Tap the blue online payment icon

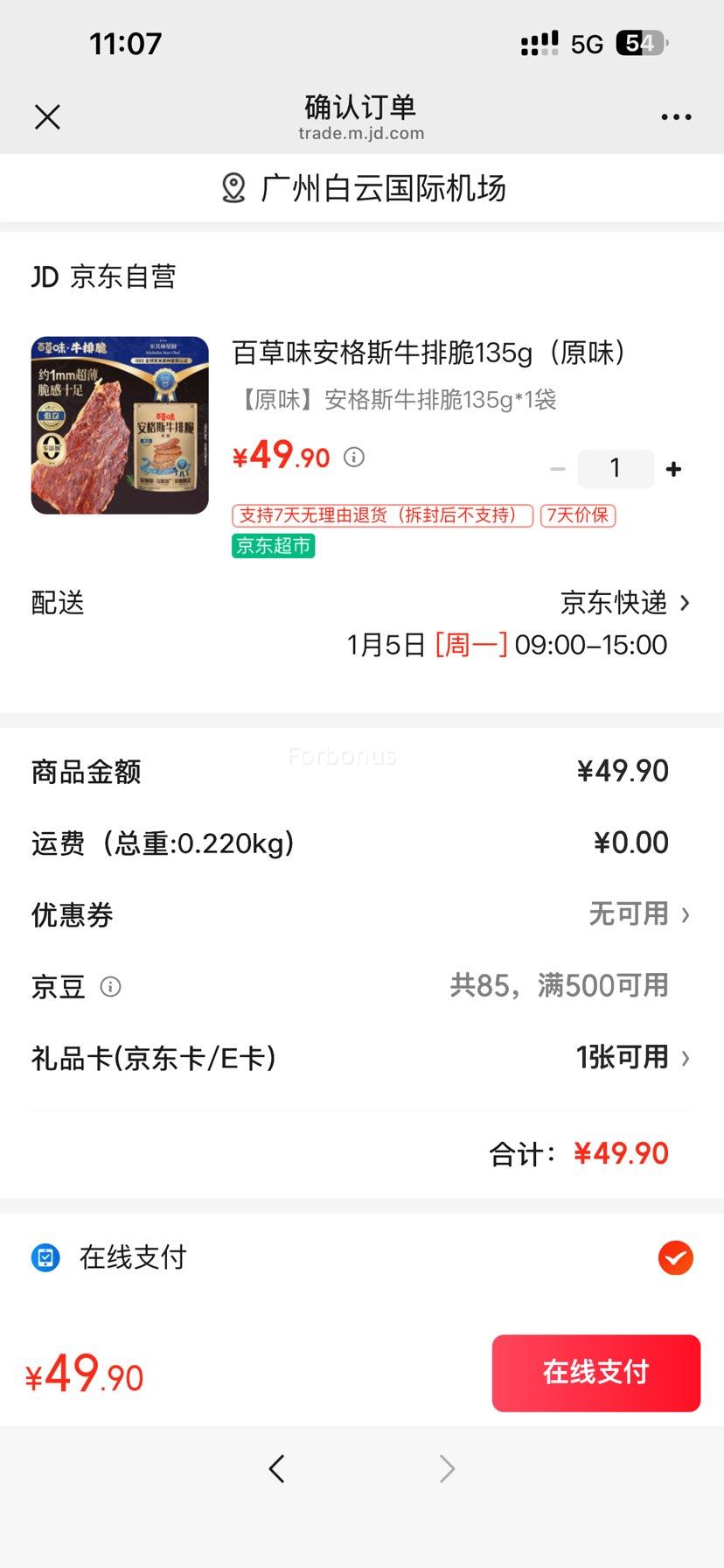tap(44, 1257)
